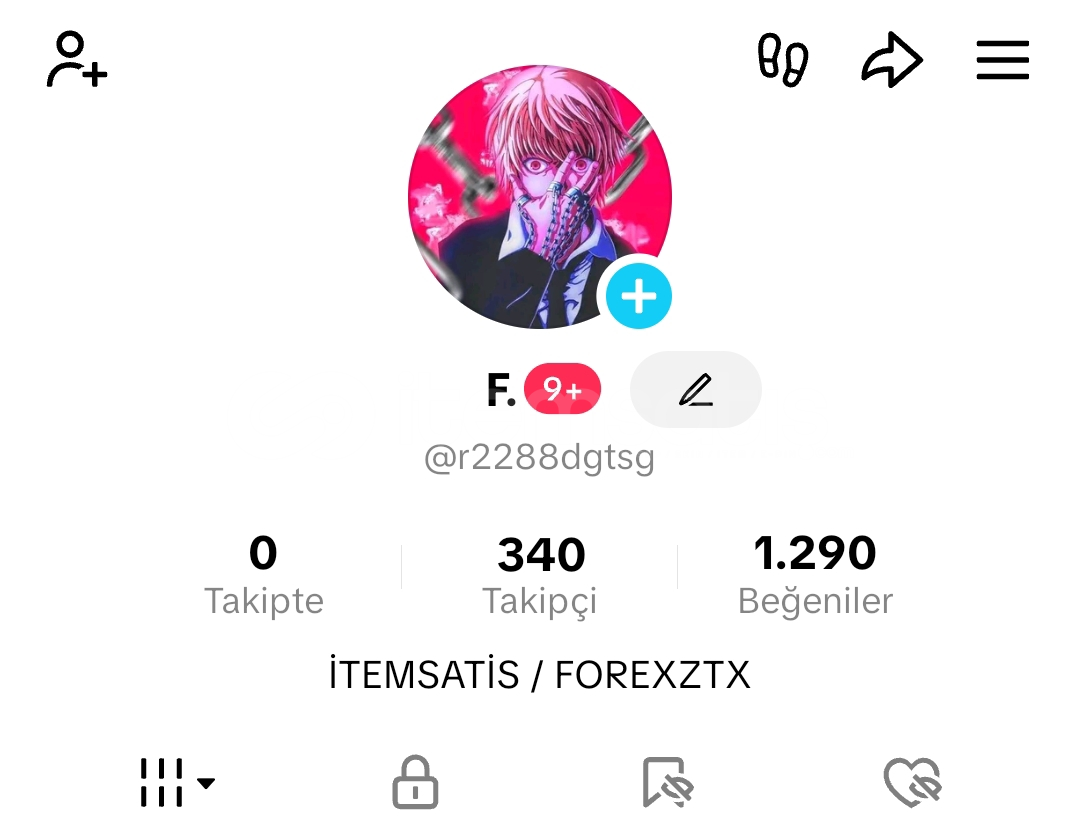
Task: Open the hamburger menu
Action: (x=1002, y=60)
